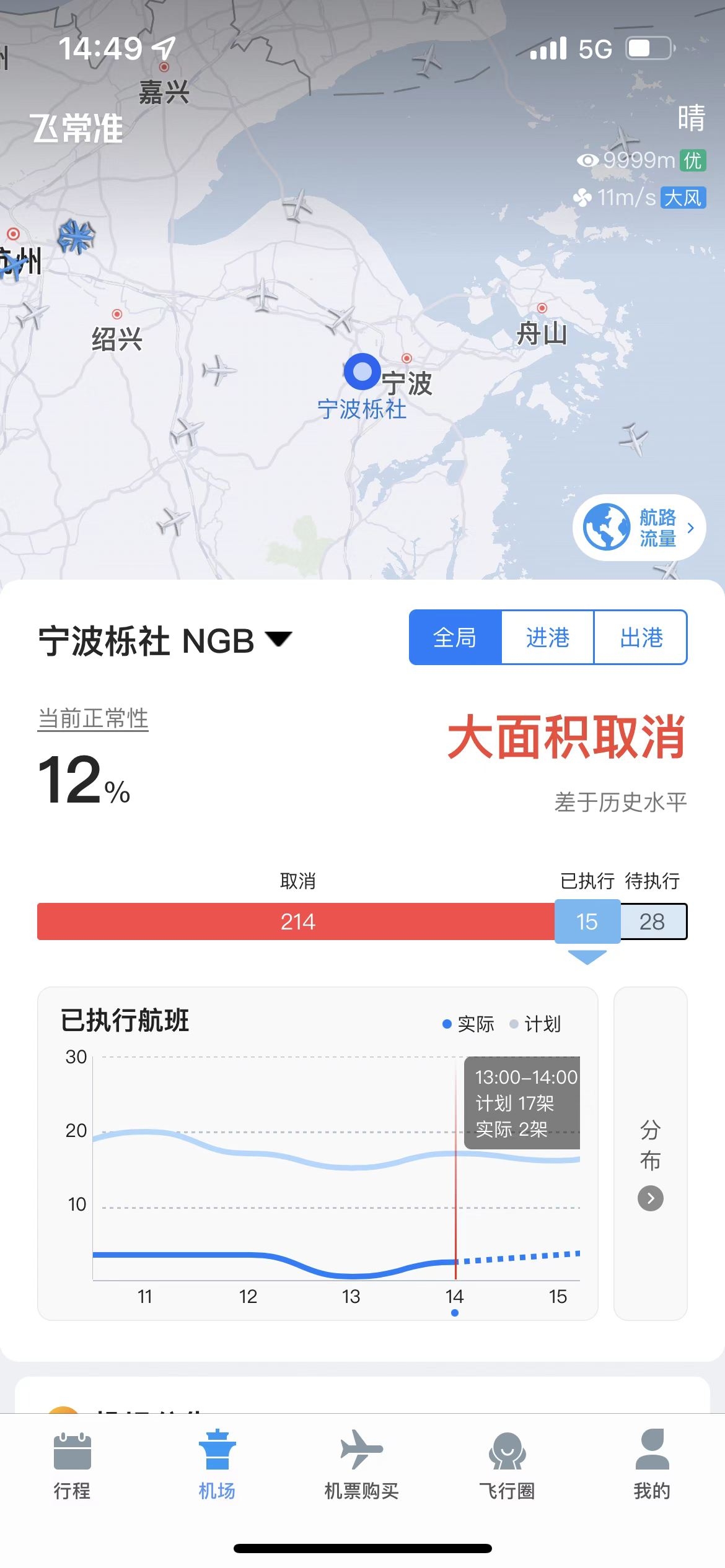Select the 全局 overview segment
Screen dimensions: 725x1568
point(455,637)
